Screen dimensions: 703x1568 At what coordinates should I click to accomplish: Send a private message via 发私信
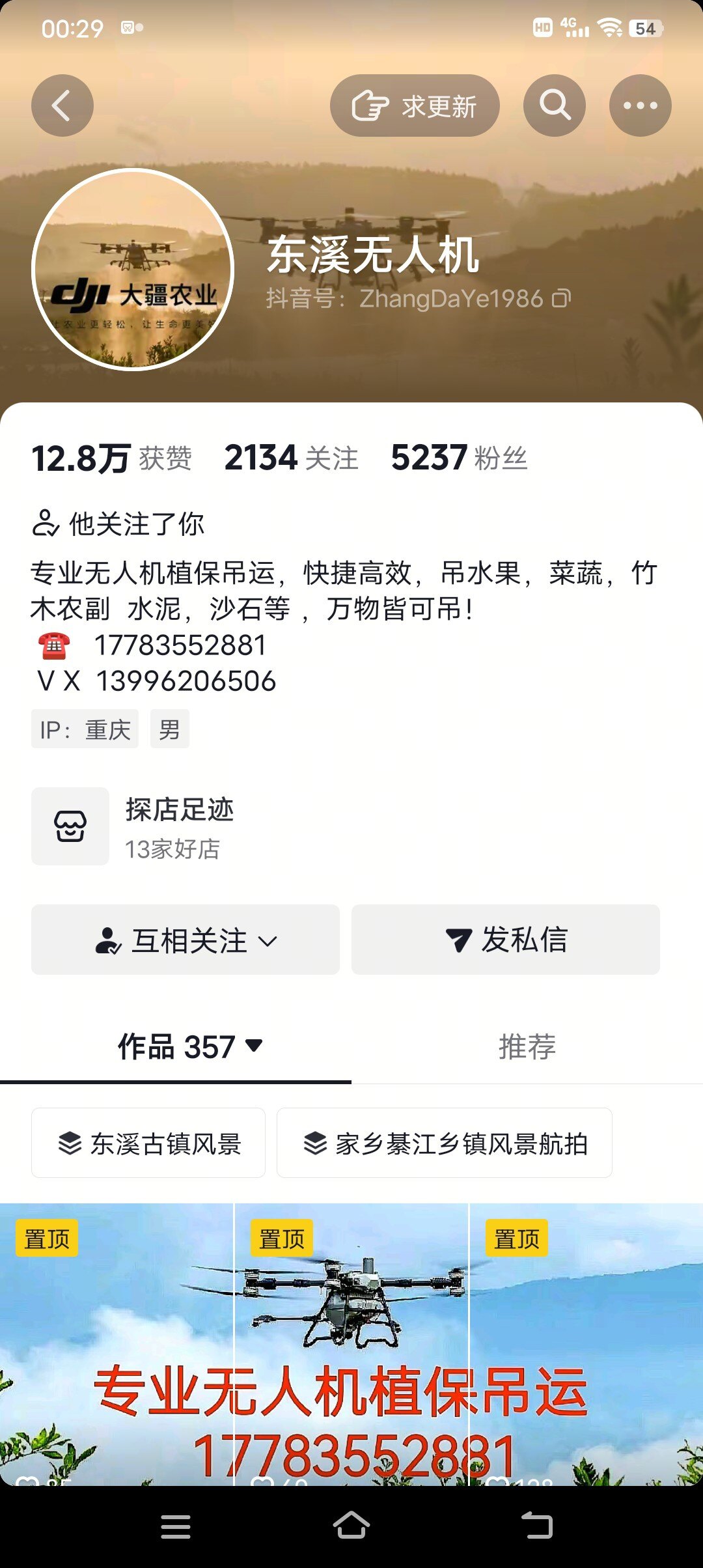pos(506,940)
